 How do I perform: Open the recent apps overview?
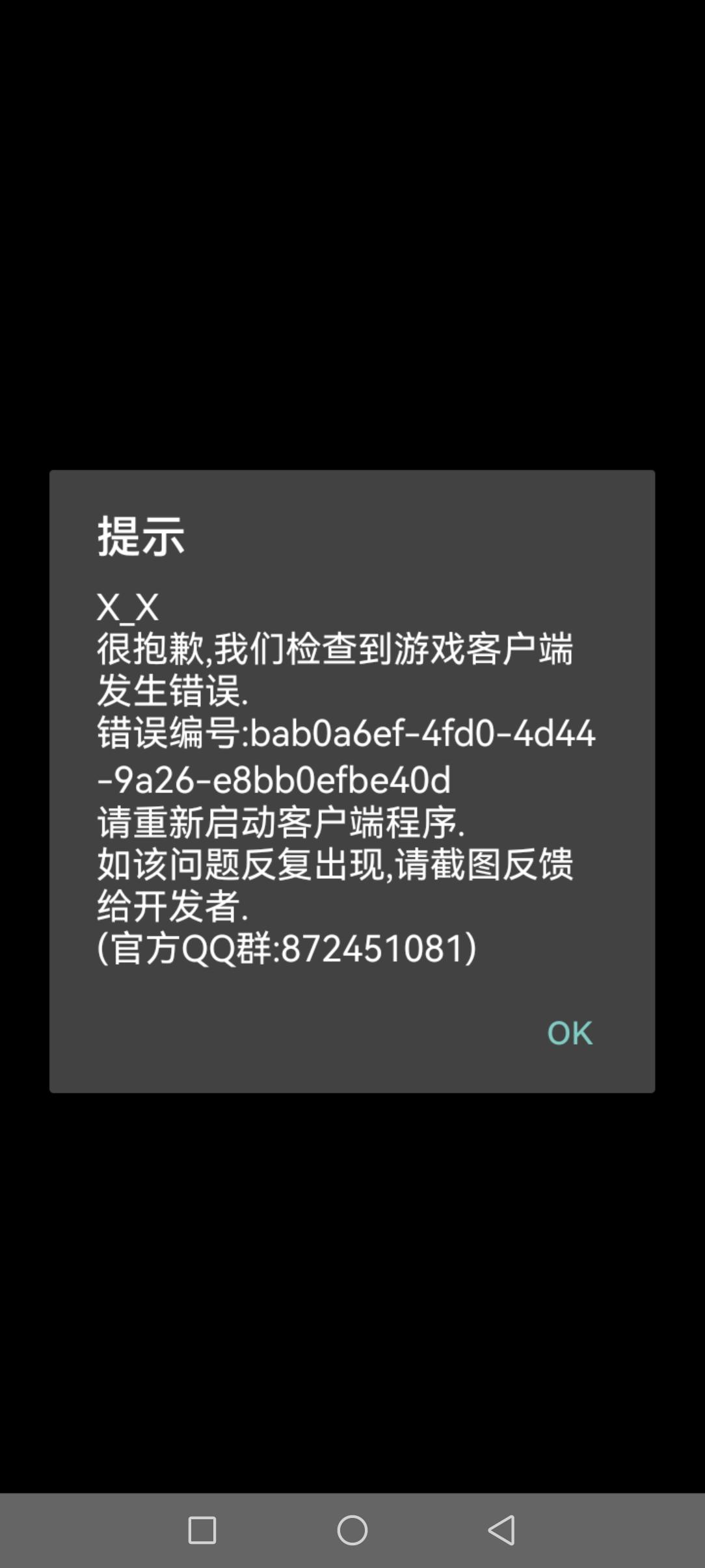[x=202, y=1530]
